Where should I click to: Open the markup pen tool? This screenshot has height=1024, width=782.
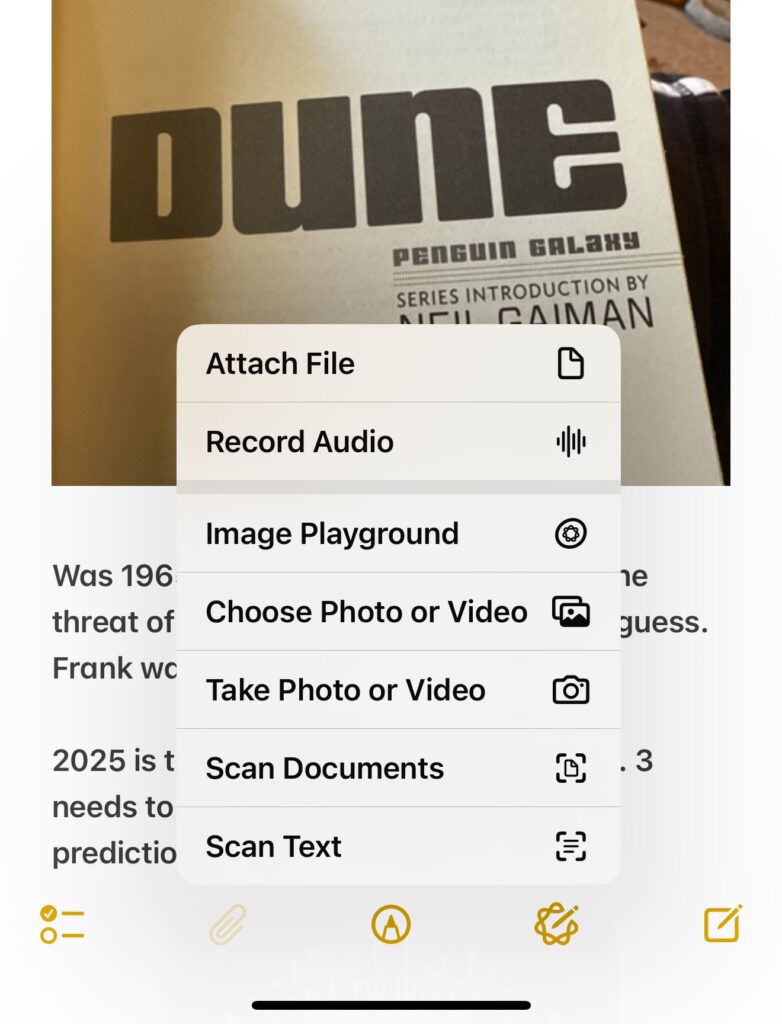(391, 925)
